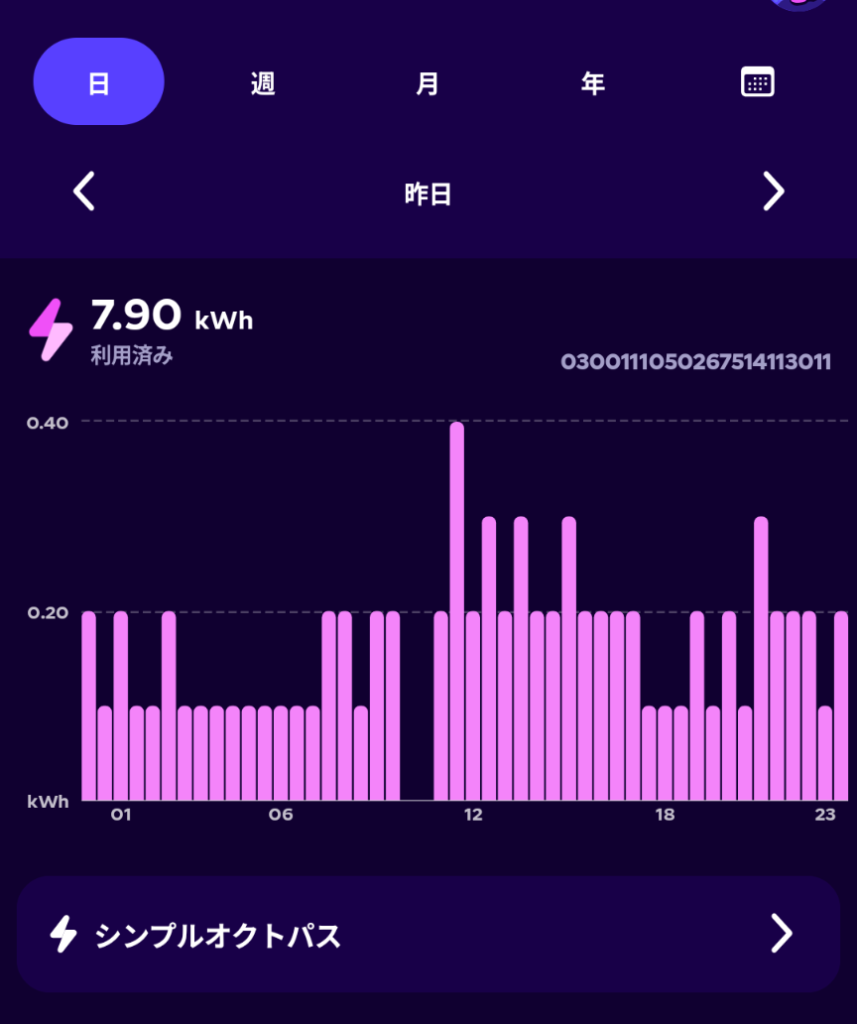Go to the previous day
The width and height of the screenshot is (857, 1024).
[x=85, y=191]
